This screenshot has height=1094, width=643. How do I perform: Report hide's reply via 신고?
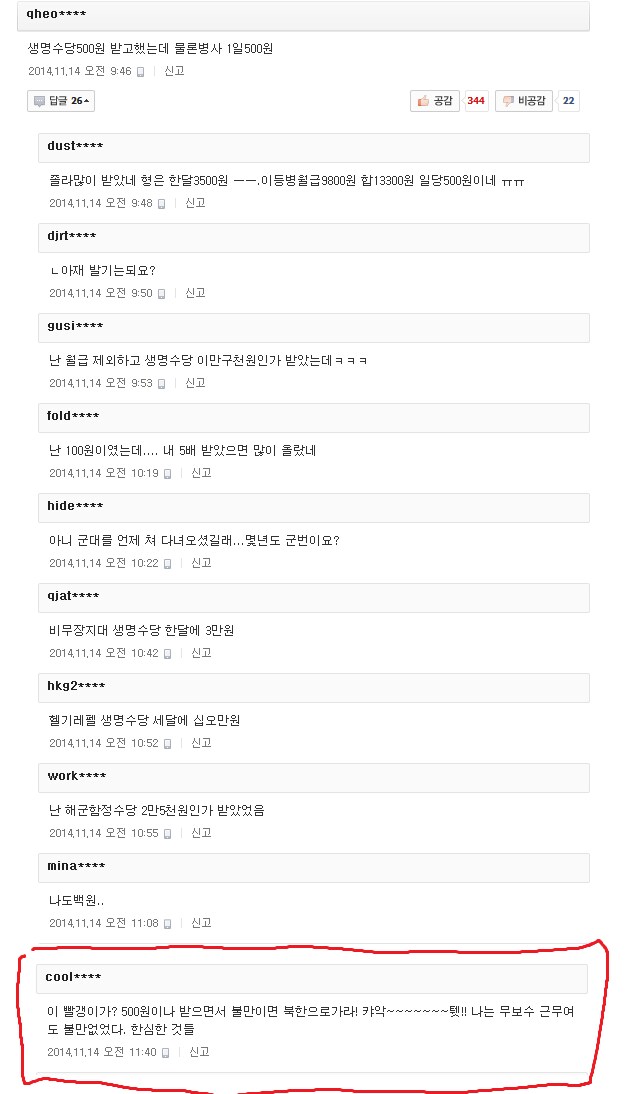tap(201, 563)
